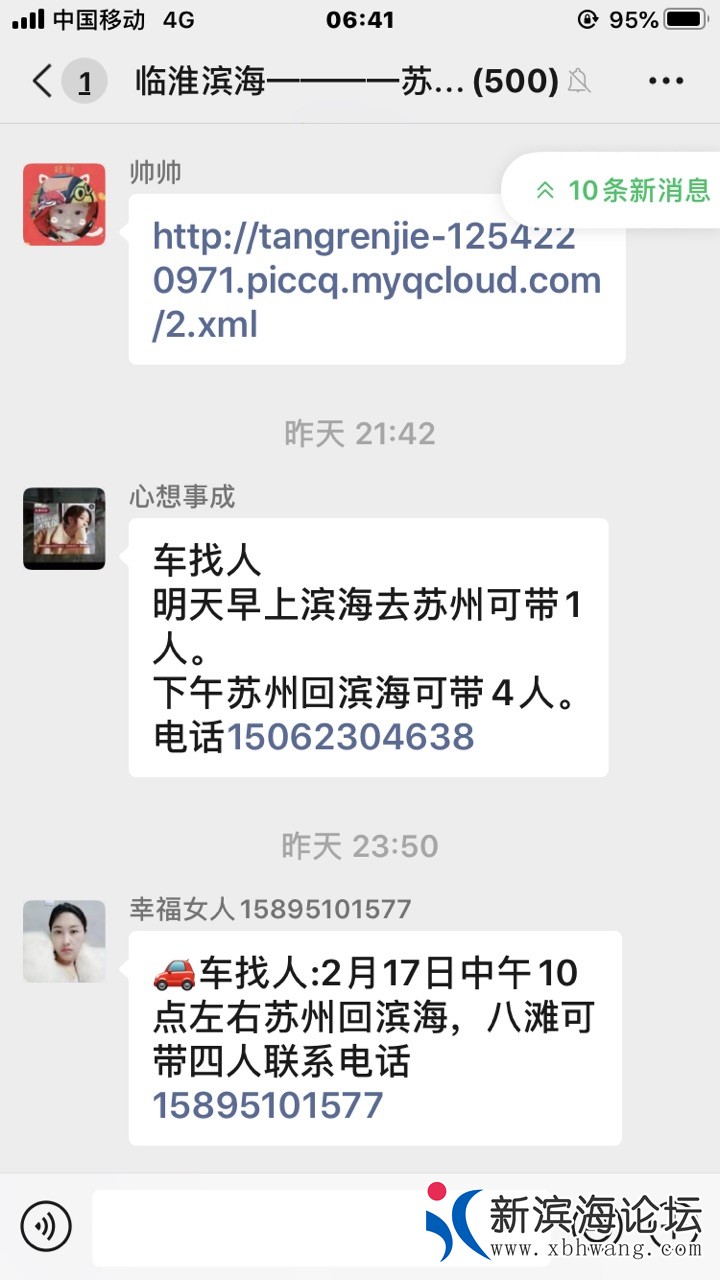This screenshot has width=720, height=1280.
Task: Go back to the chat list
Action: pos(43,81)
